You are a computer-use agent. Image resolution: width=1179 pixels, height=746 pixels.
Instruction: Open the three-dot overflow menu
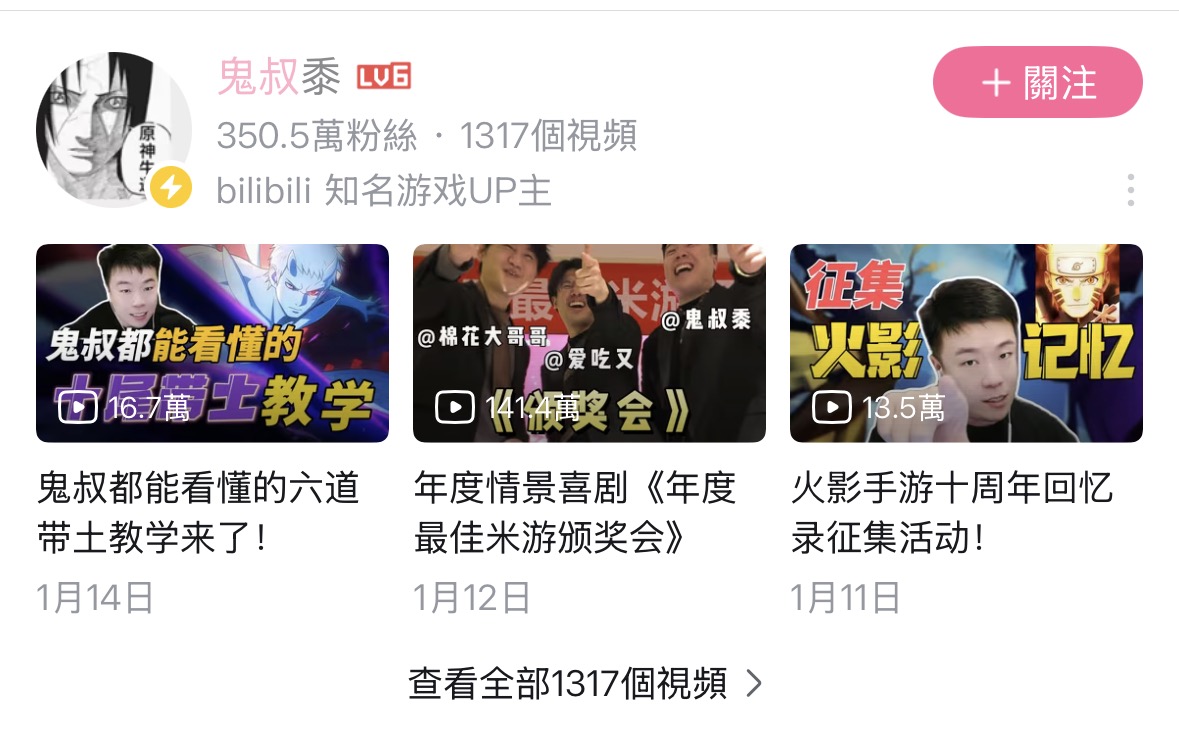(x=1130, y=190)
